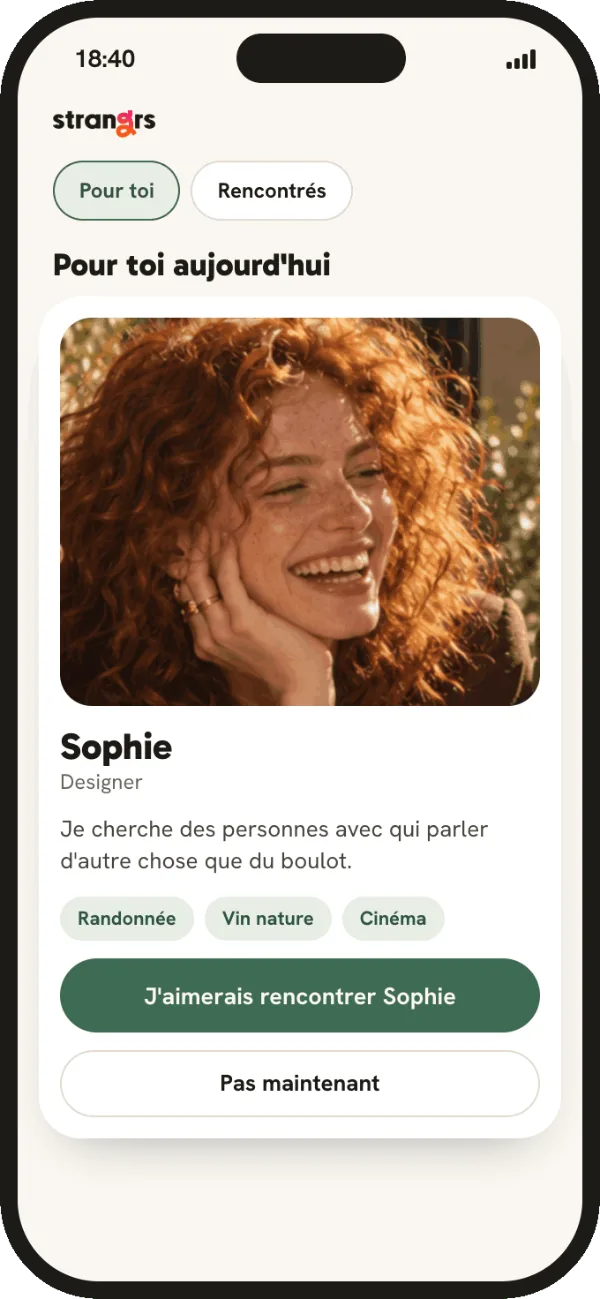This screenshot has width=600, height=1299.
Task: Open Sophie's profile photo
Action: 300,512
